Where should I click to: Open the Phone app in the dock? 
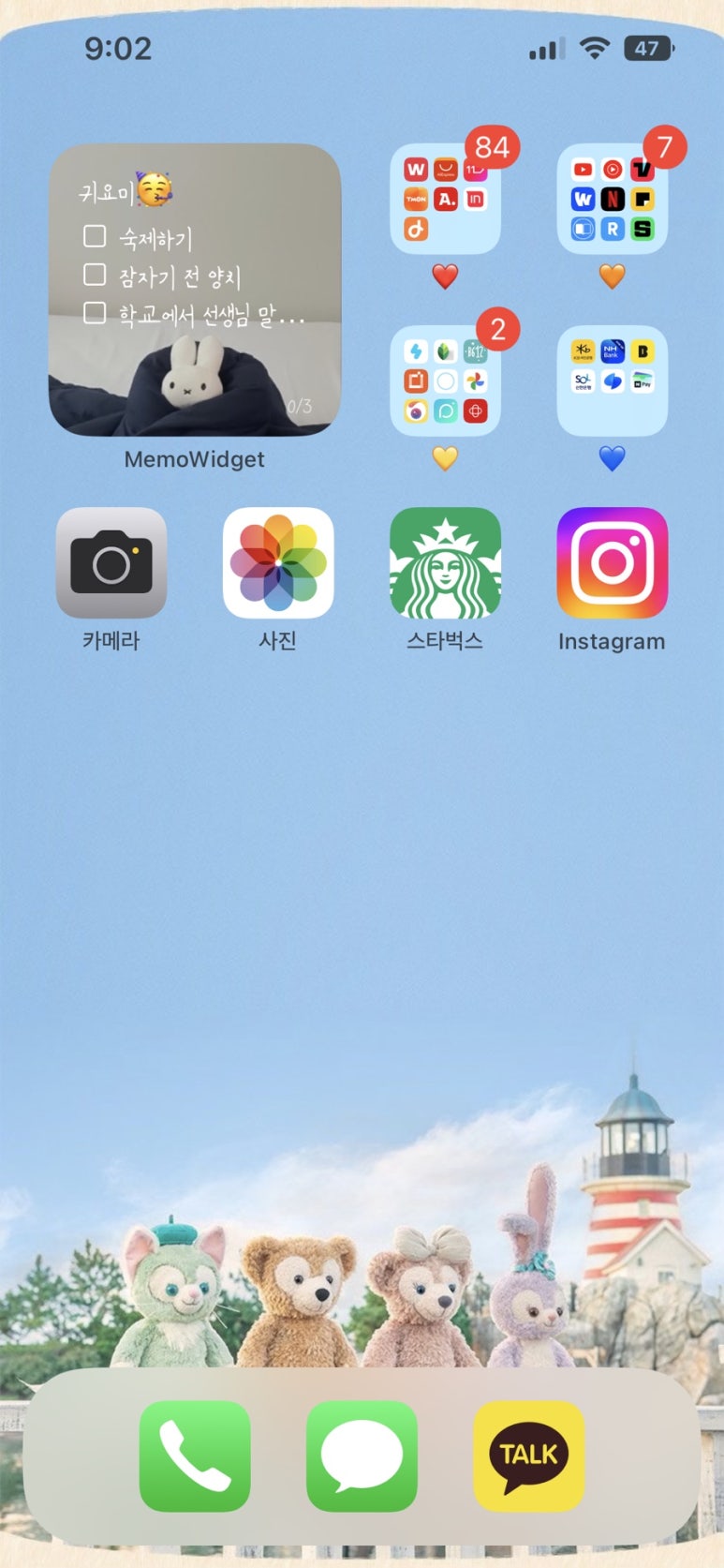coord(195,1456)
